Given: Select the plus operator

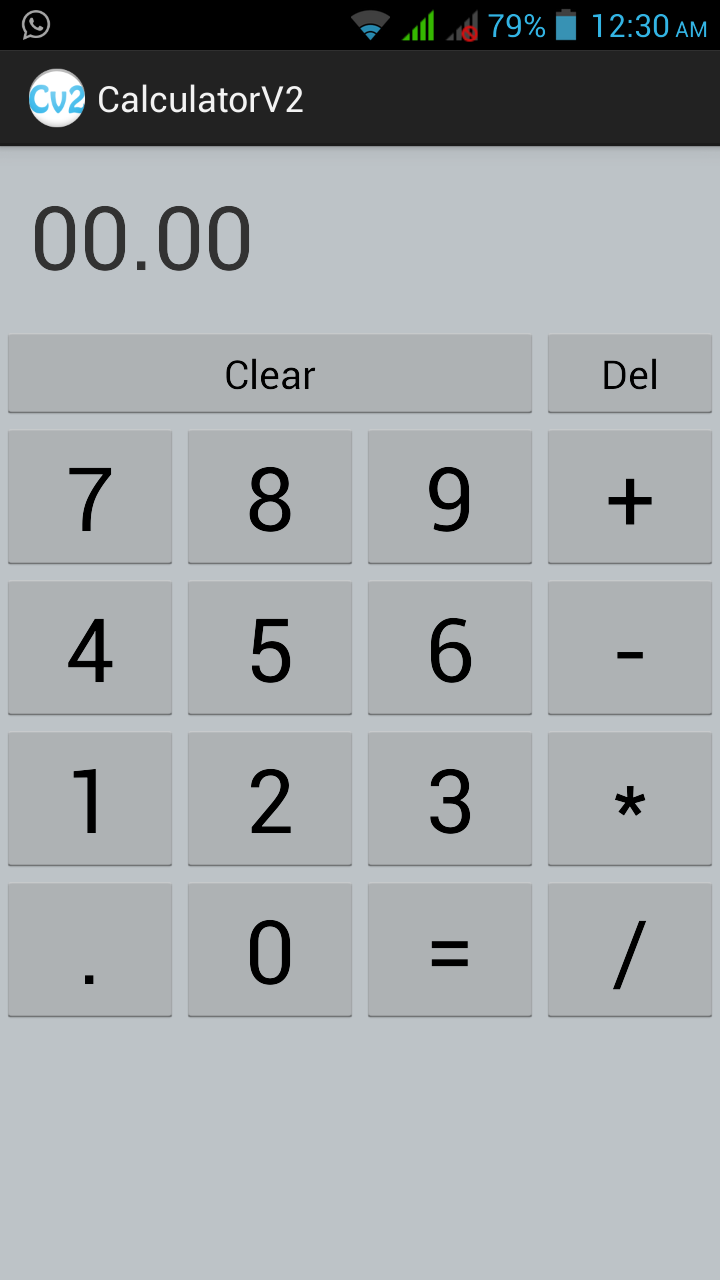Looking at the screenshot, I should pos(630,497).
